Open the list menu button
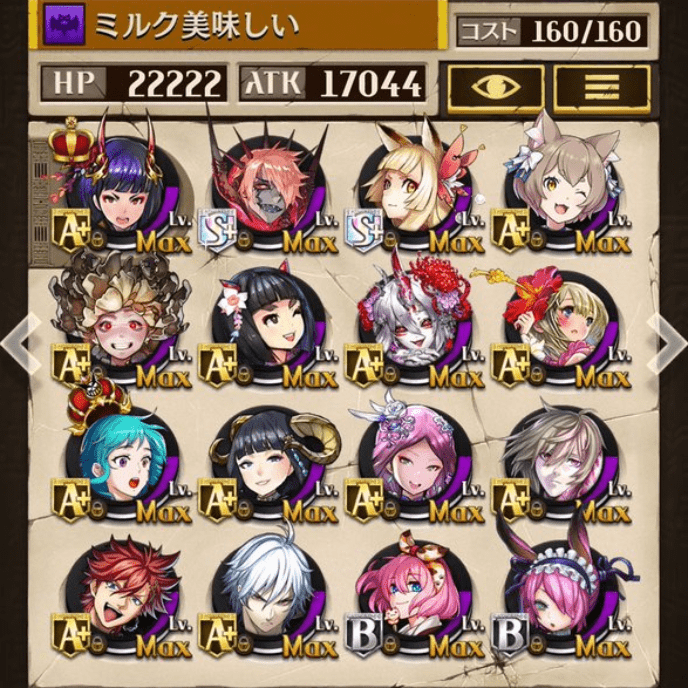The image size is (688, 688). click(602, 89)
